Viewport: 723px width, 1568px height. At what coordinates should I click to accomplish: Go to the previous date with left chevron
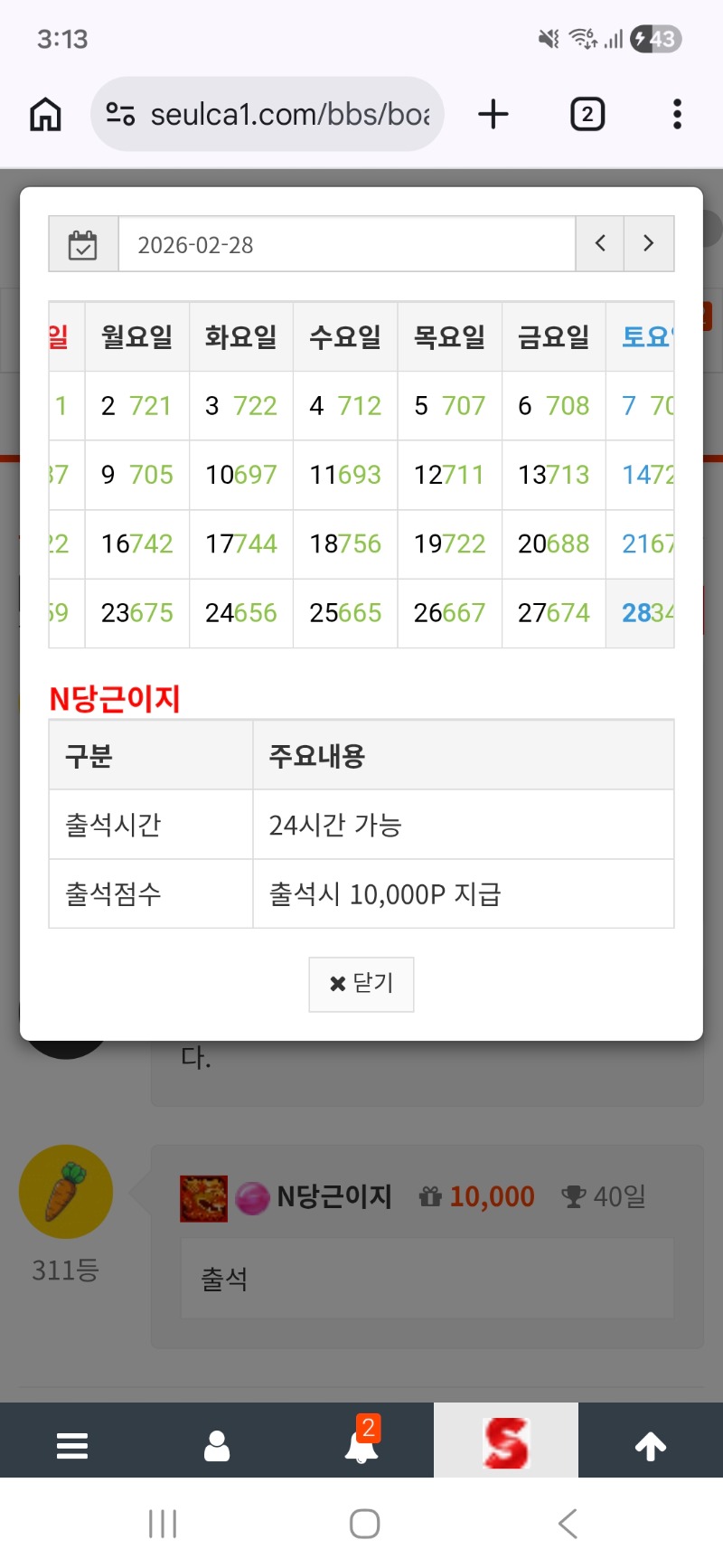(x=600, y=243)
